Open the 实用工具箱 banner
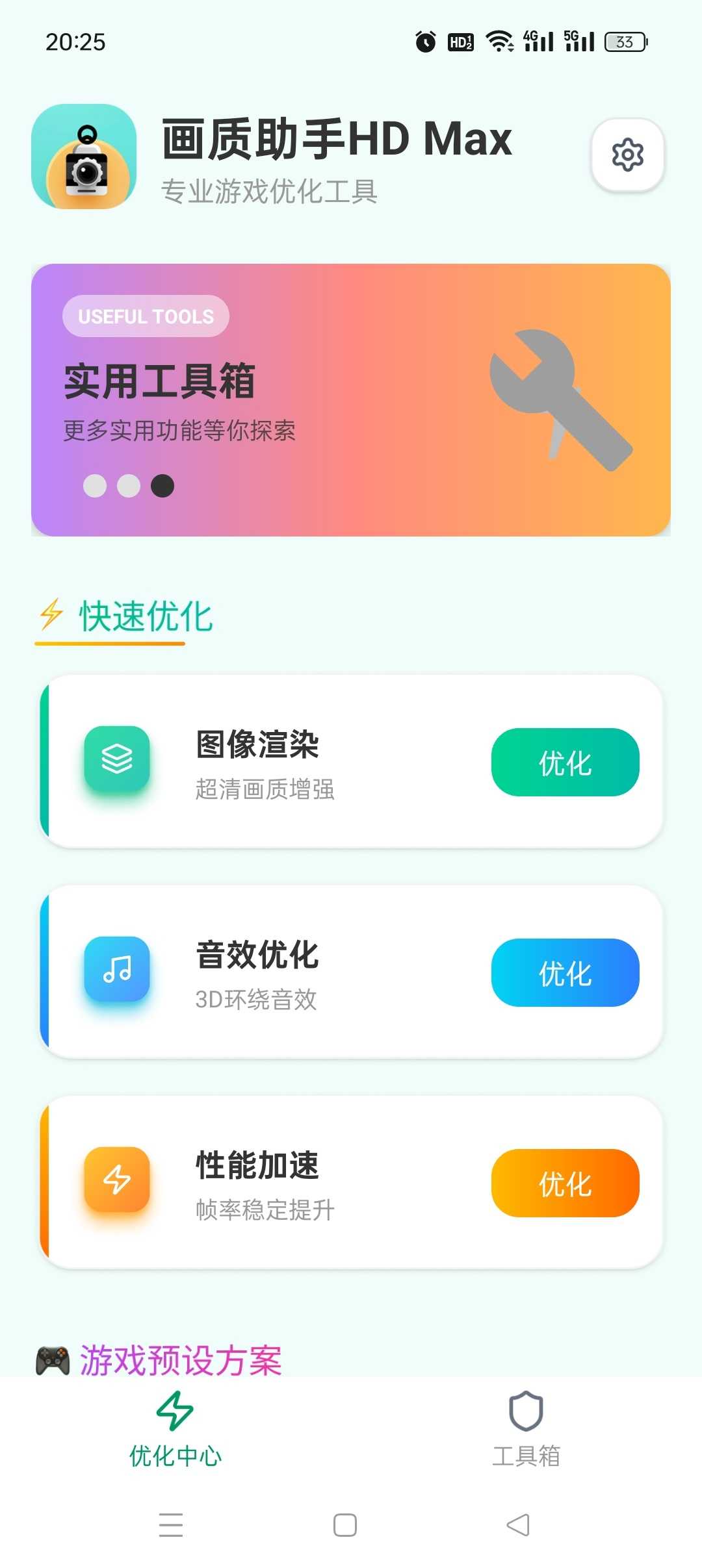 coord(351,399)
